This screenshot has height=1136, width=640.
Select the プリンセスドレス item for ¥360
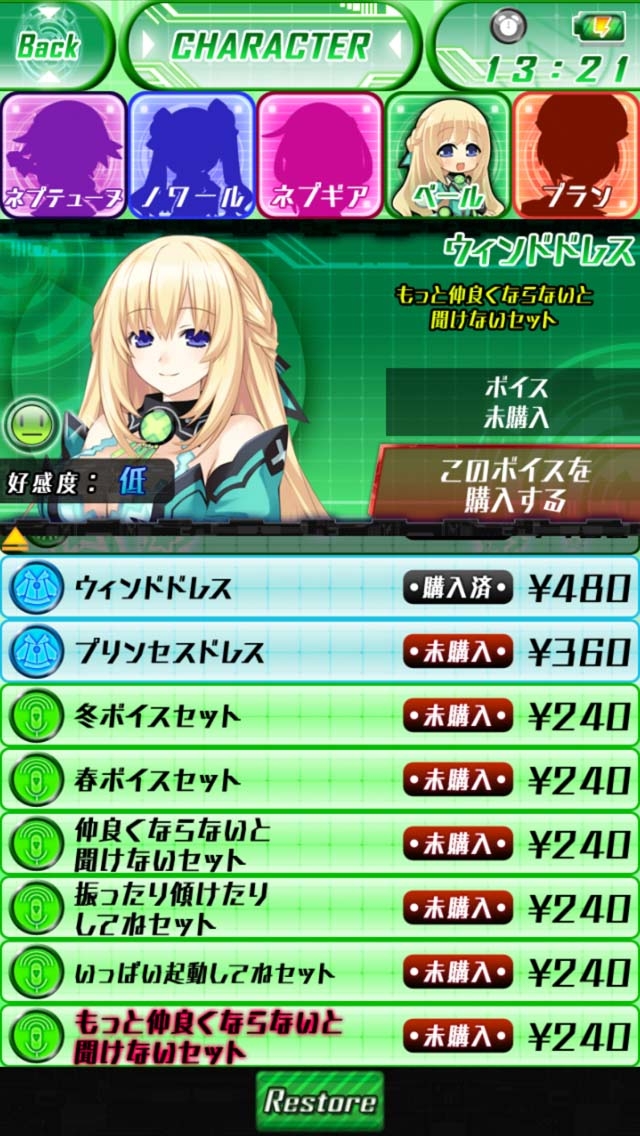pos(320,652)
